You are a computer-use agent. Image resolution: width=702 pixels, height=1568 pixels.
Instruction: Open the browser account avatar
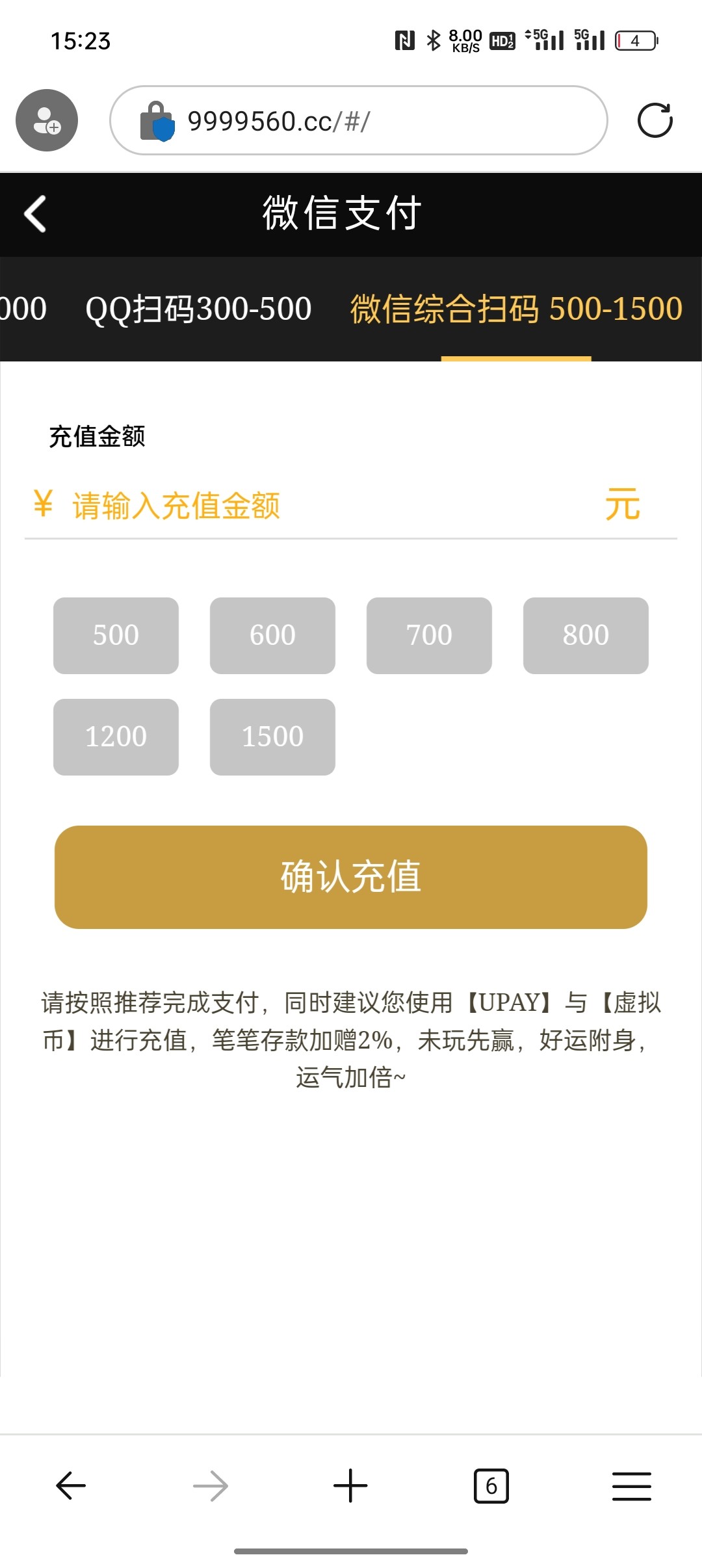pos(47,120)
